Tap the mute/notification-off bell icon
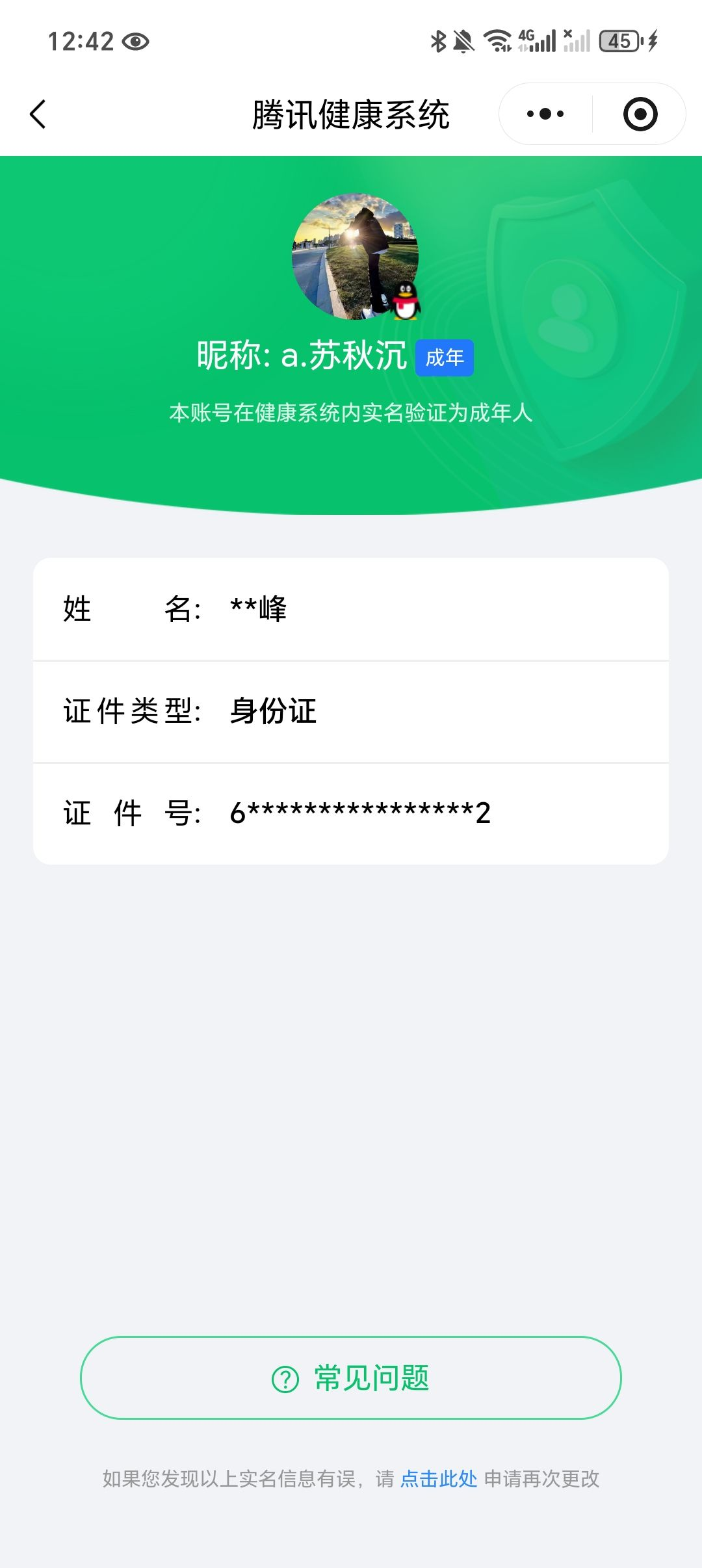 tap(463, 41)
